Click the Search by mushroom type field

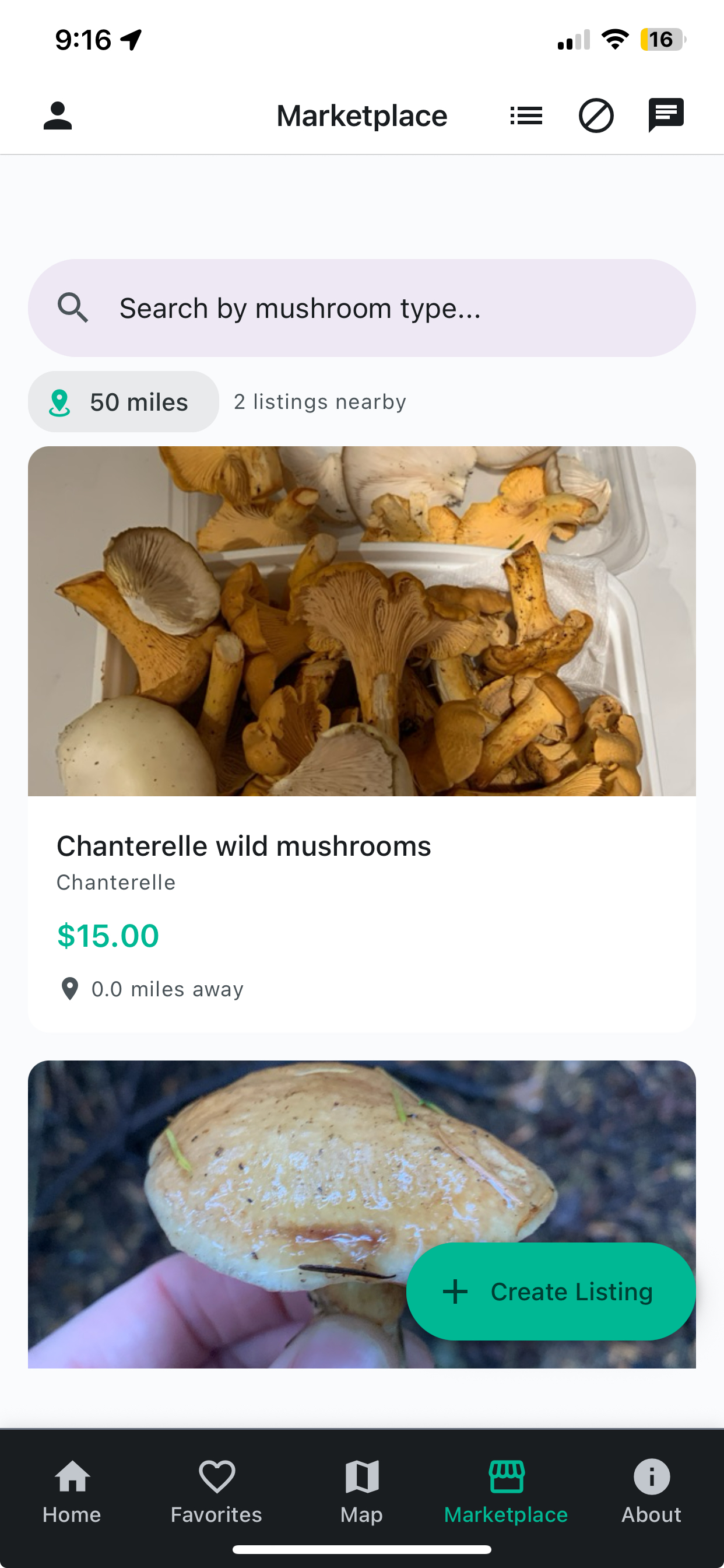coord(361,308)
